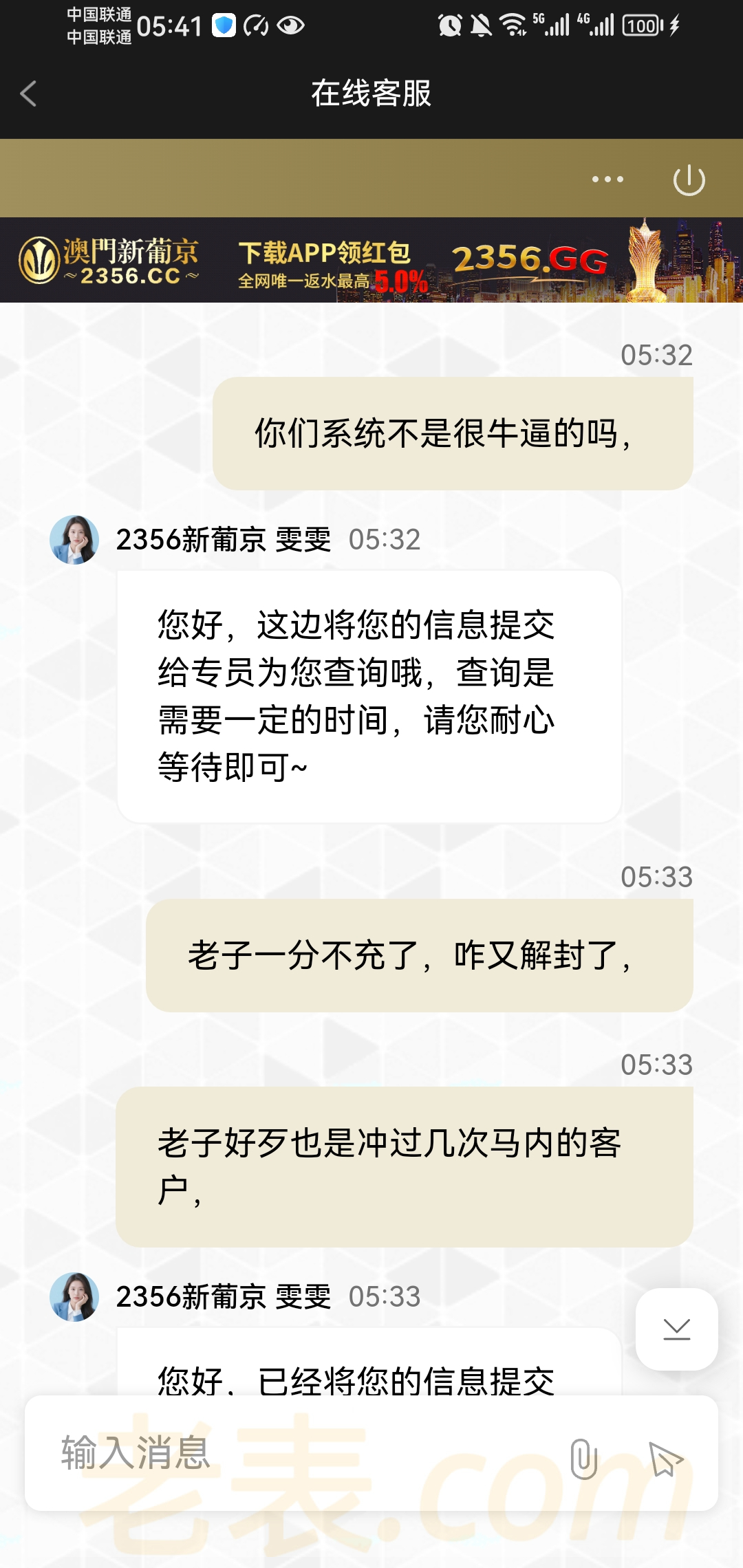Jump to the latest message with the down arrow

[676, 1329]
